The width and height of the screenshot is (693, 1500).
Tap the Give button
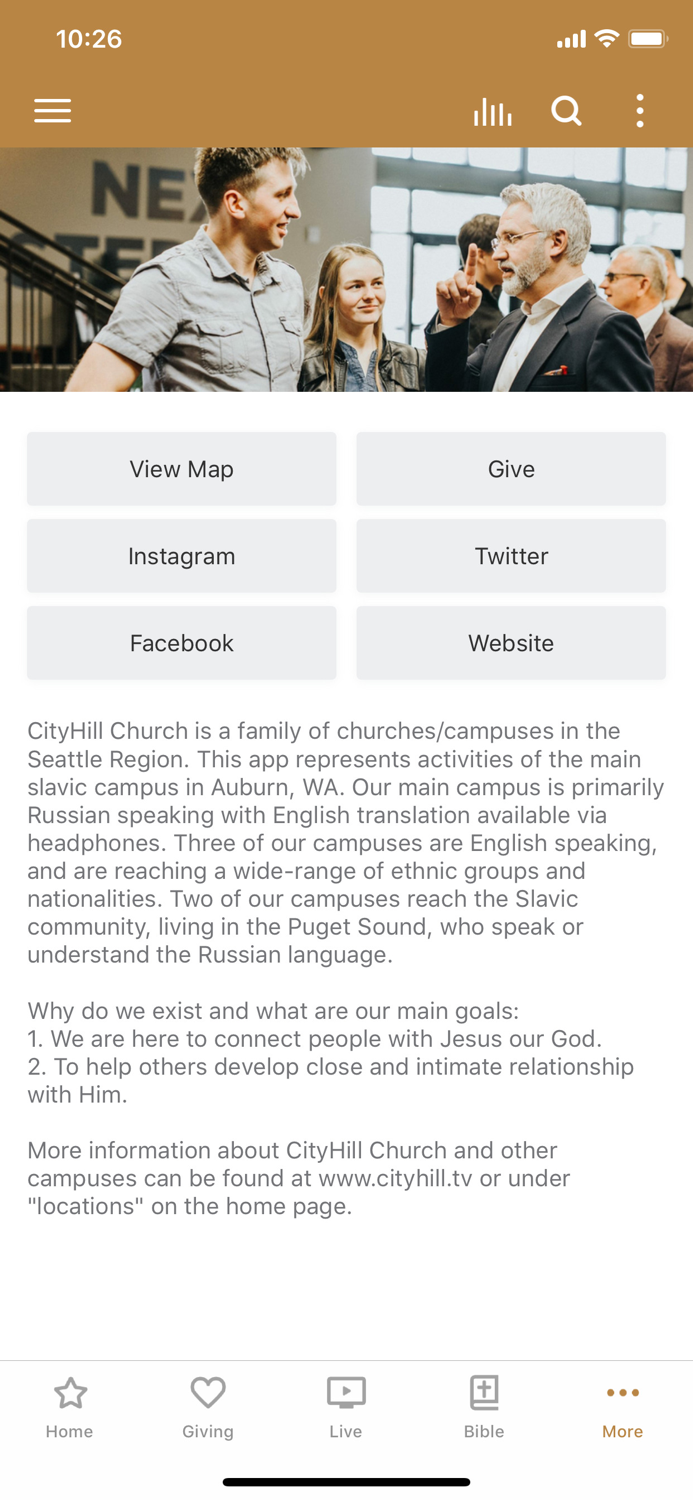[511, 469]
